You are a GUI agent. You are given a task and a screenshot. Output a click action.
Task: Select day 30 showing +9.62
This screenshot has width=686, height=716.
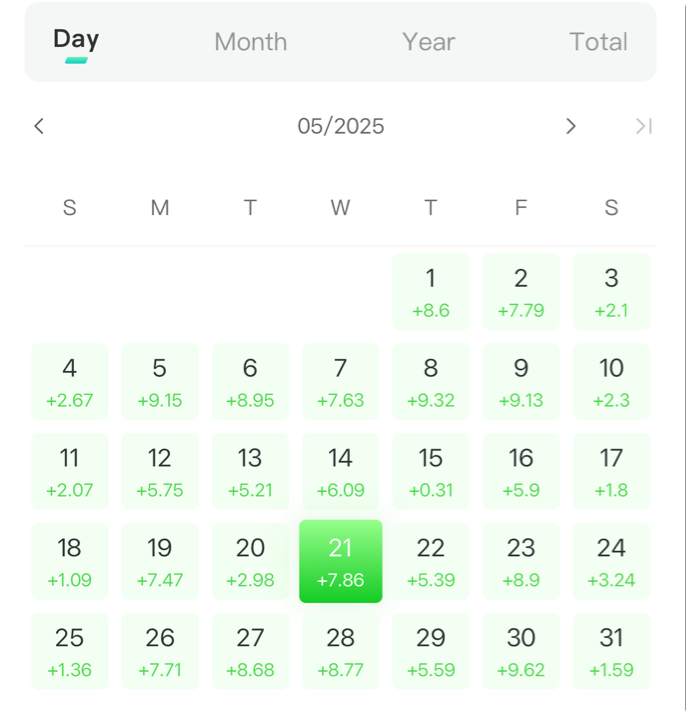[521, 651]
